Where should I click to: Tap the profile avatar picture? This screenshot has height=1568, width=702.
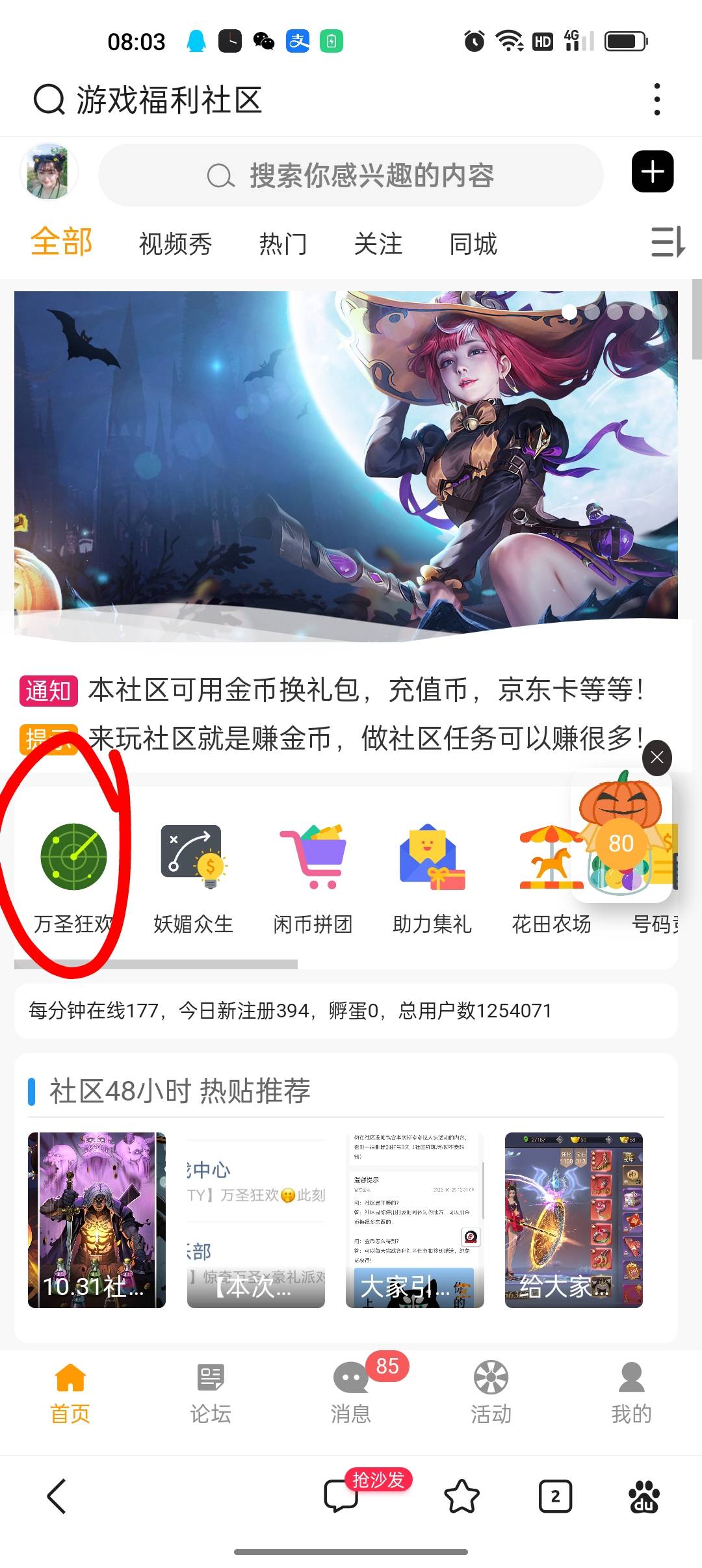click(x=49, y=173)
